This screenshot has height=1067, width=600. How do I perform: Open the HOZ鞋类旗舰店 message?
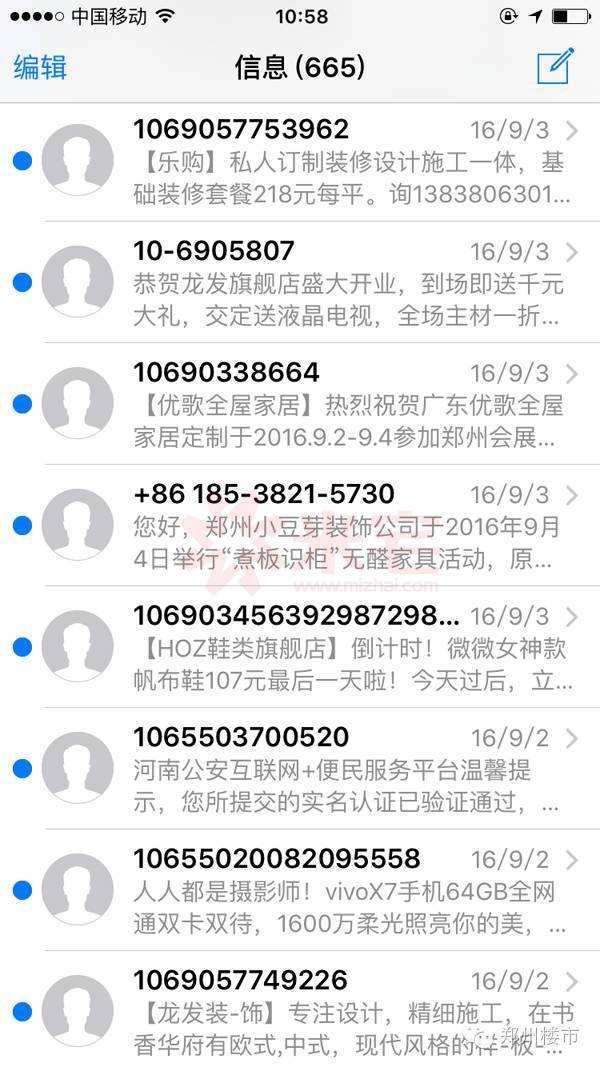(x=300, y=647)
